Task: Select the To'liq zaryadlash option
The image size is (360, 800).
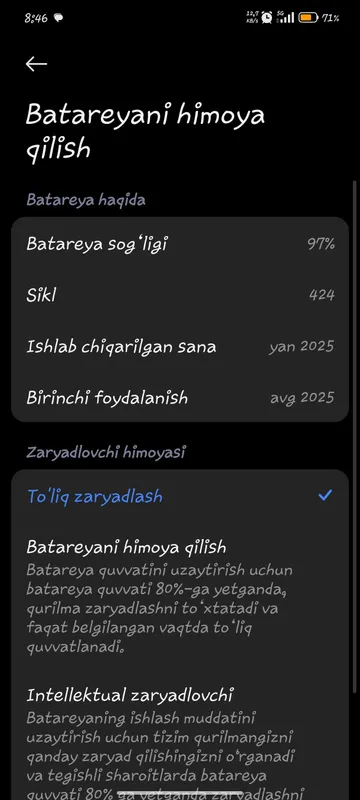Action: [x=180, y=496]
